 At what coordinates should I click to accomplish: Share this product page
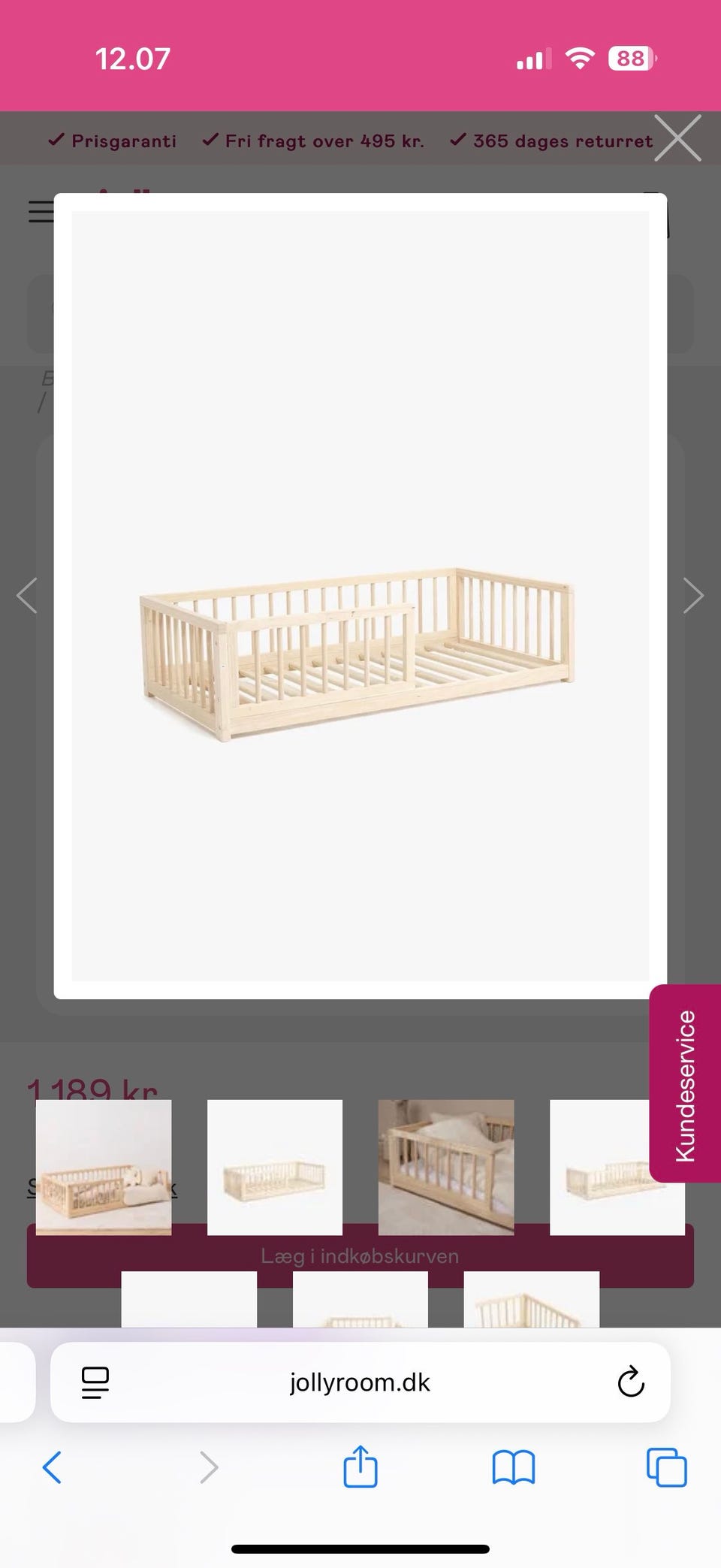(x=360, y=1466)
